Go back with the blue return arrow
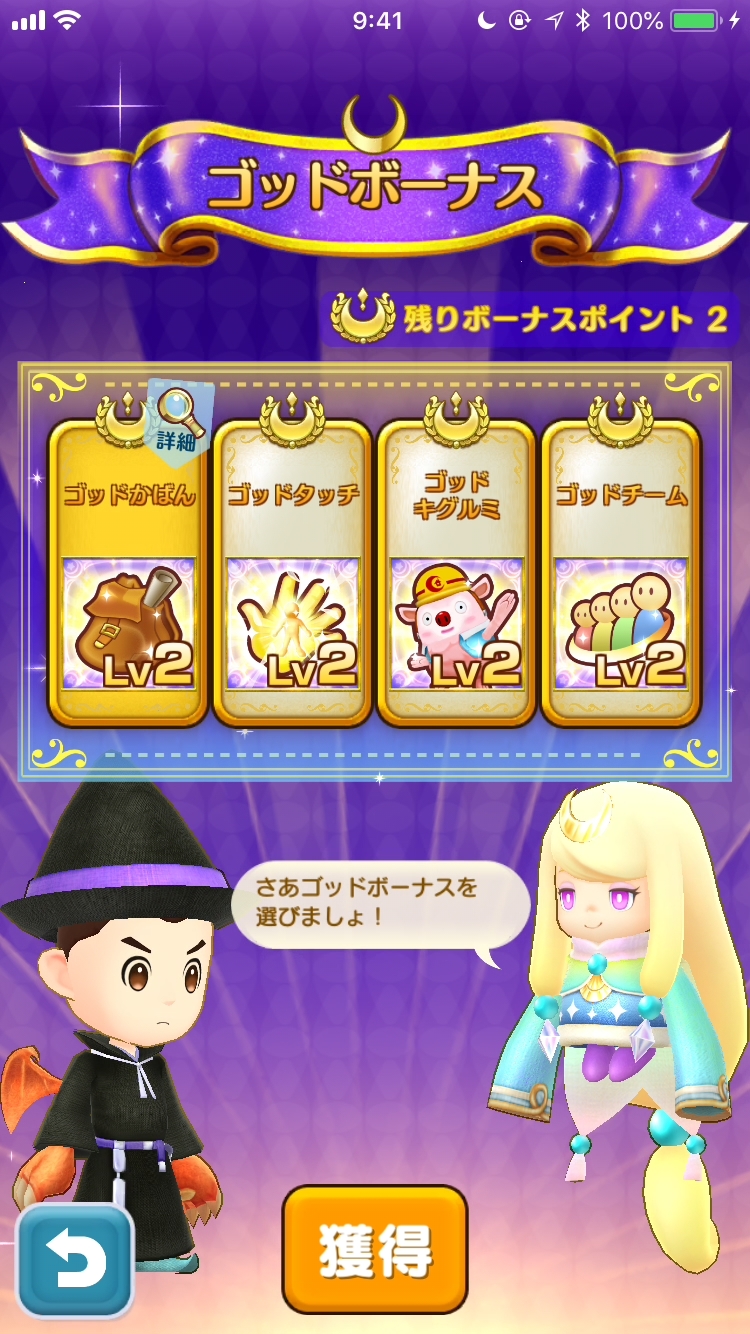Image resolution: width=750 pixels, height=1334 pixels. click(x=75, y=1260)
